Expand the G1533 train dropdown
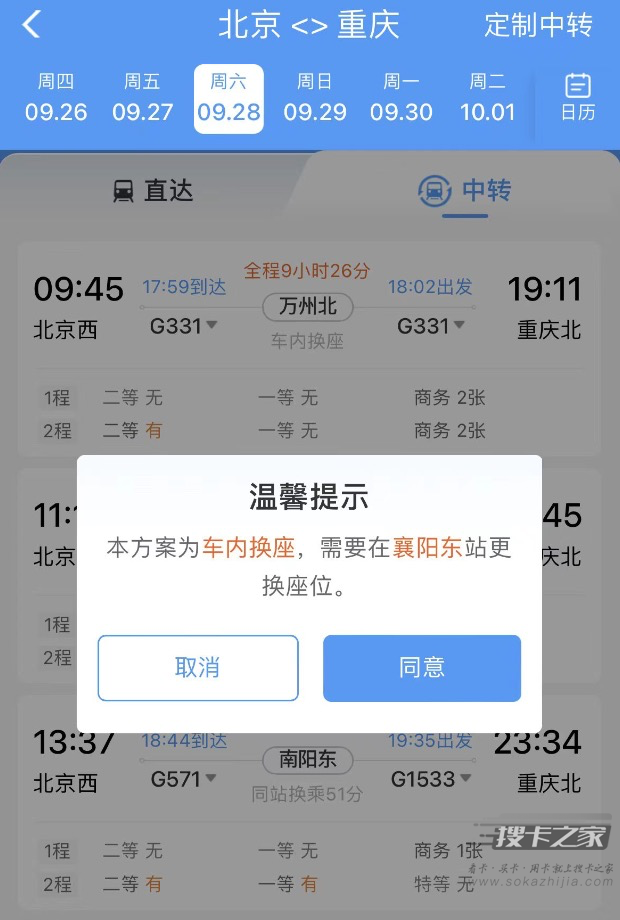This screenshot has width=620, height=920. tap(430, 779)
